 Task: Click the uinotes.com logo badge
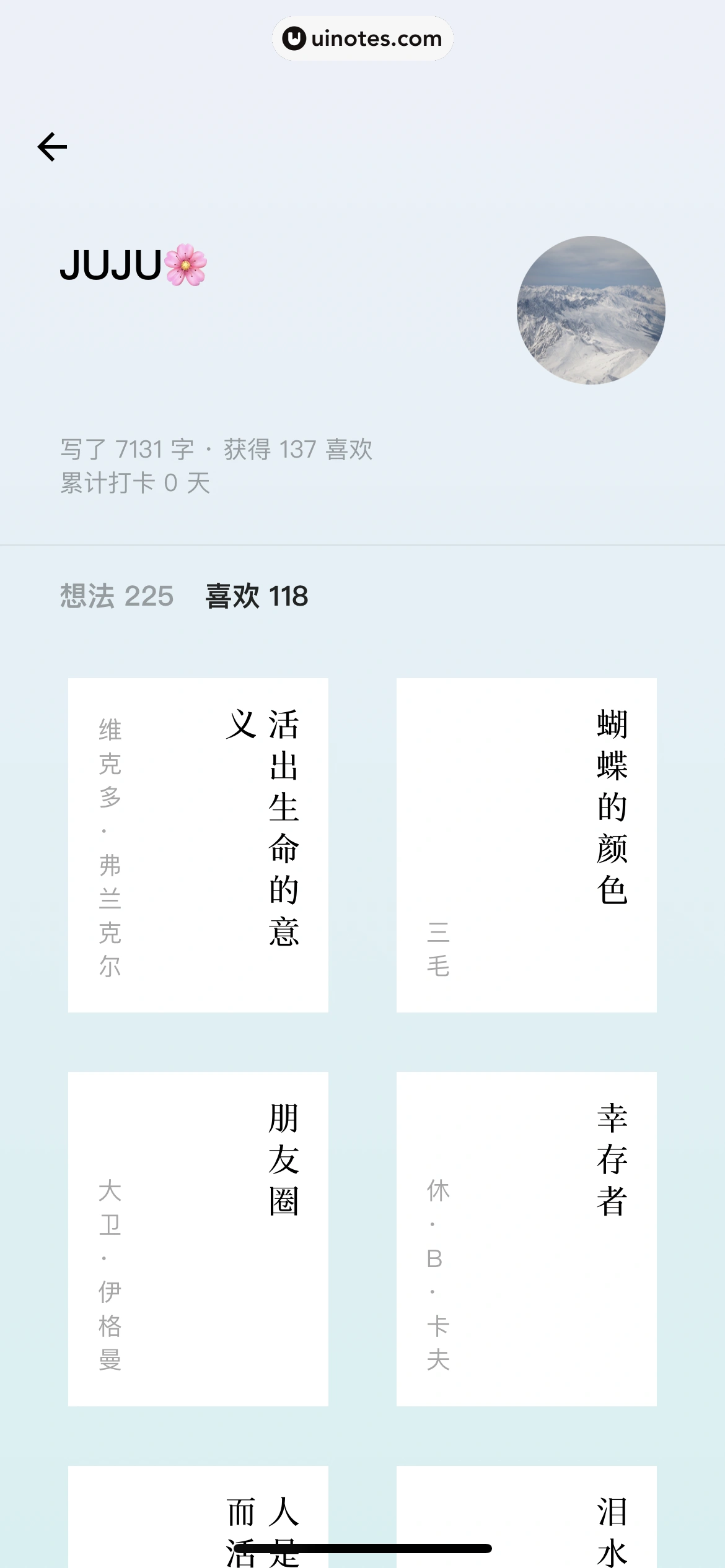(362, 38)
